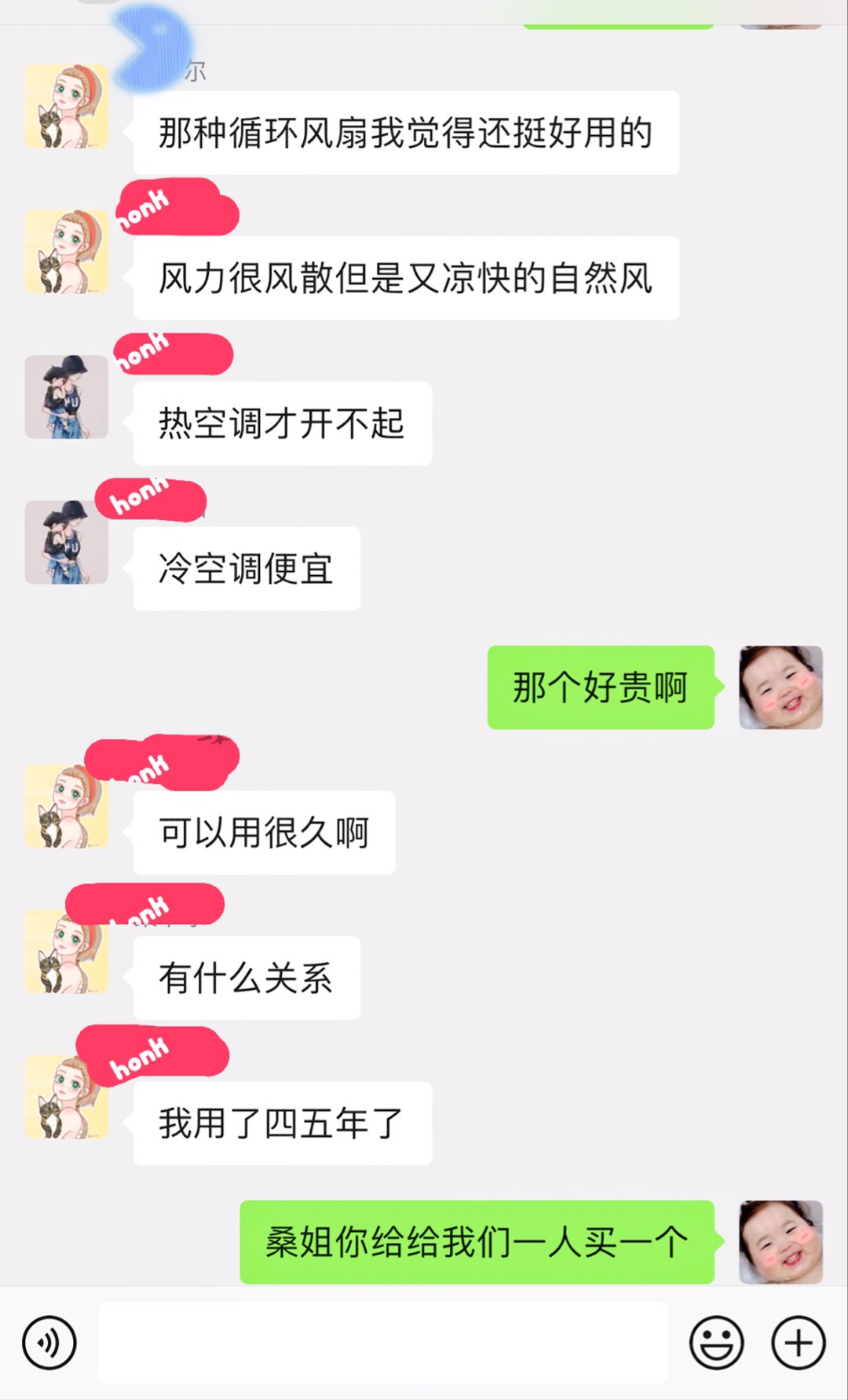Tap avatar beside 那种循环风扇 message
848x1400 pixels.
coord(67,106)
